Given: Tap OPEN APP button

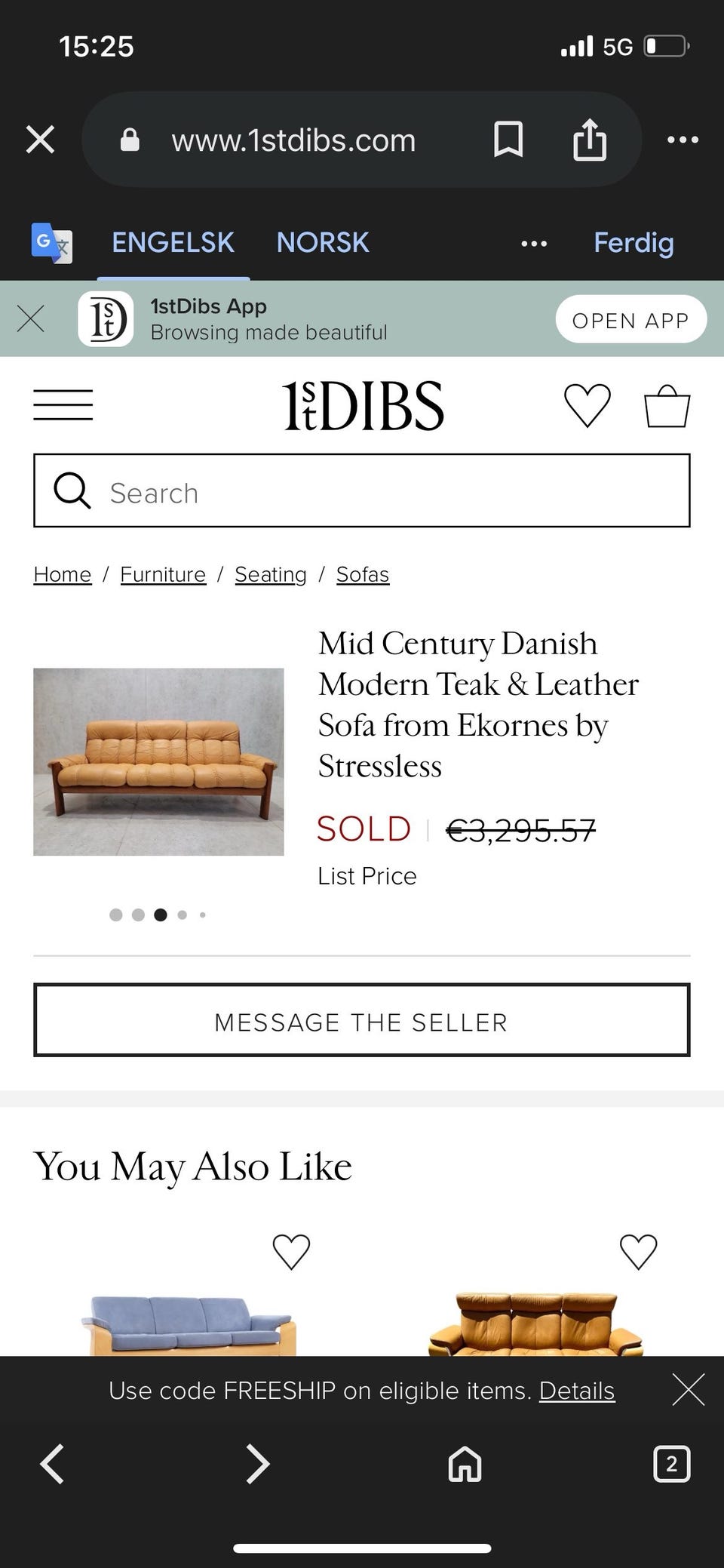Looking at the screenshot, I should coord(631,319).
